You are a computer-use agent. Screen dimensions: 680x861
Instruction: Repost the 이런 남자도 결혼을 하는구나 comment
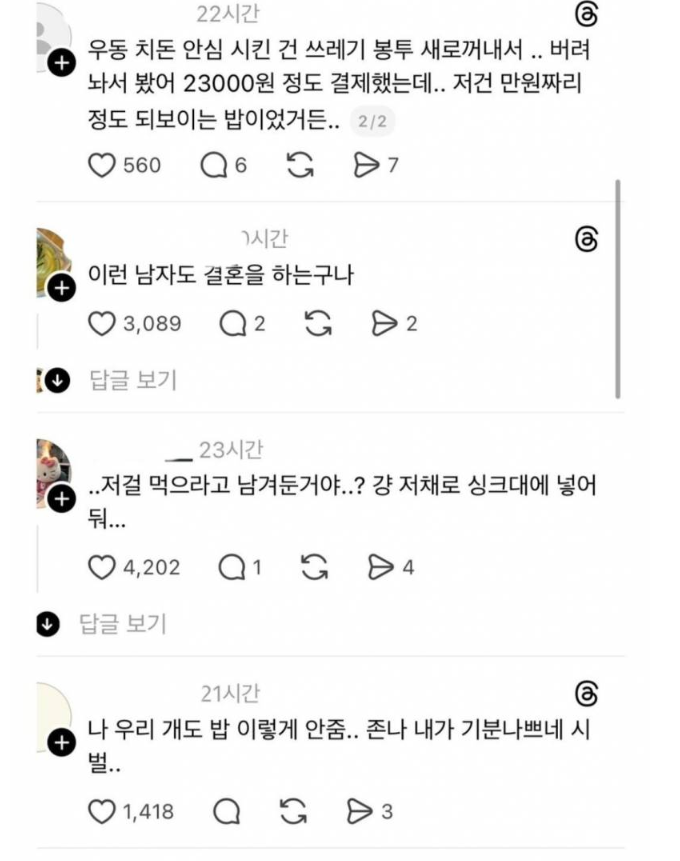pos(317,323)
